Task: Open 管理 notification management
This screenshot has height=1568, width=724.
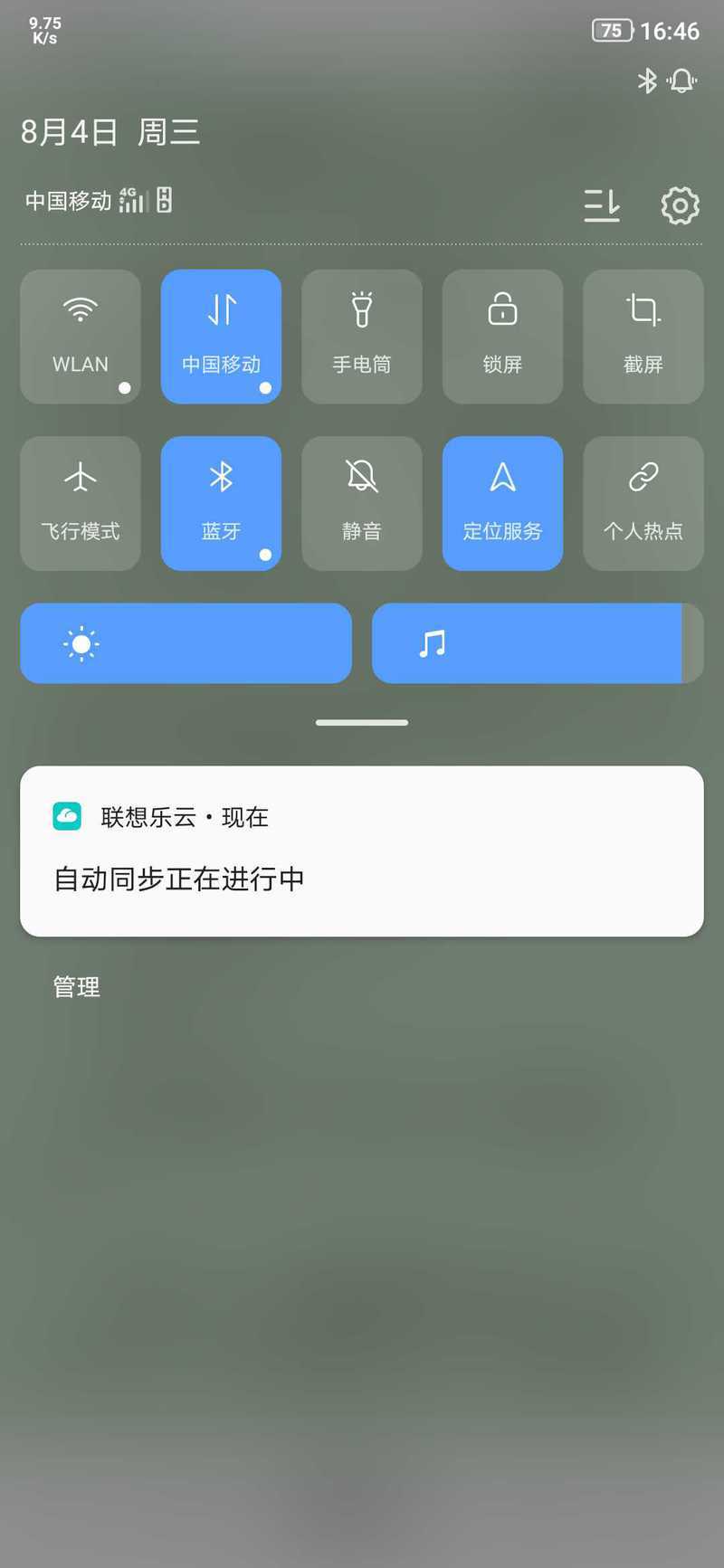Action: click(x=77, y=987)
